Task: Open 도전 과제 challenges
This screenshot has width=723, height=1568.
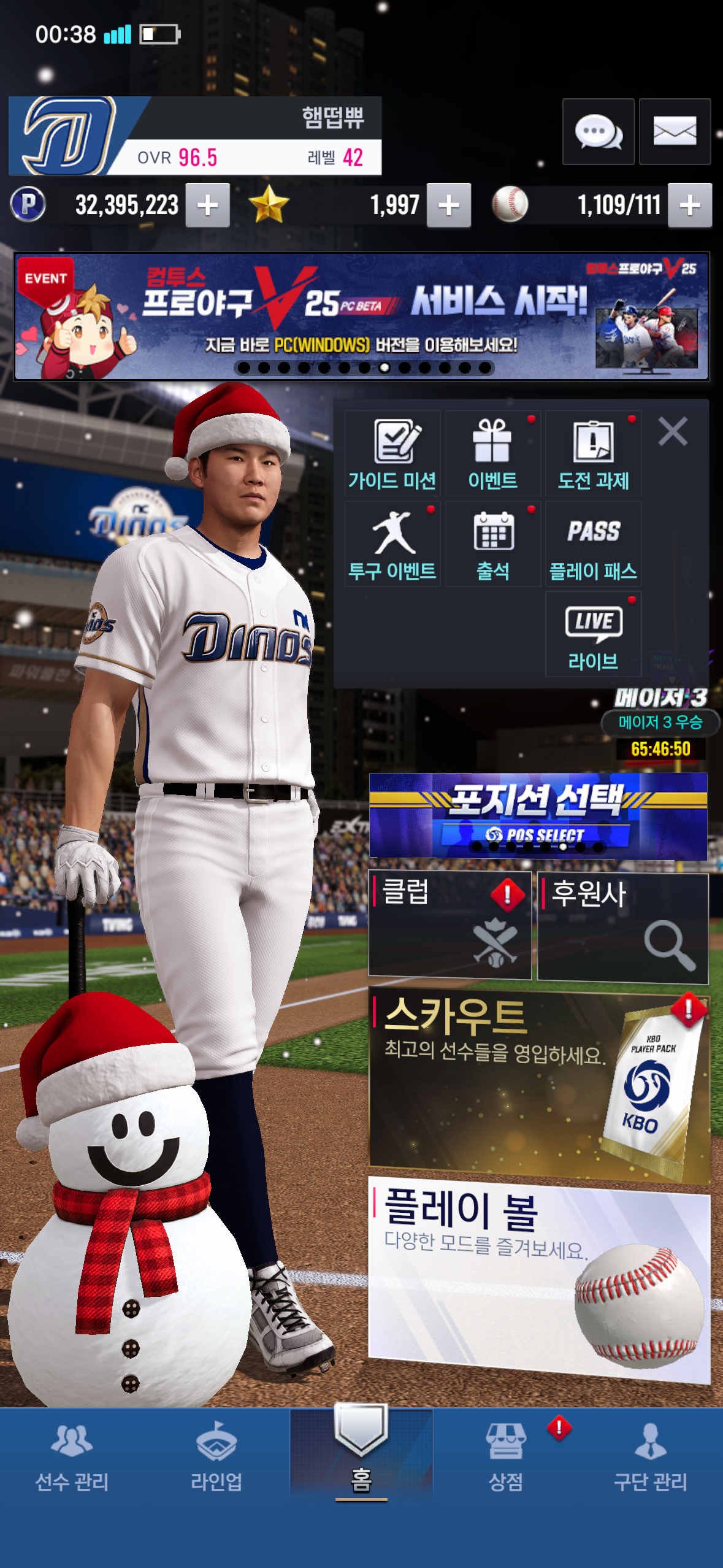Action: (x=593, y=454)
